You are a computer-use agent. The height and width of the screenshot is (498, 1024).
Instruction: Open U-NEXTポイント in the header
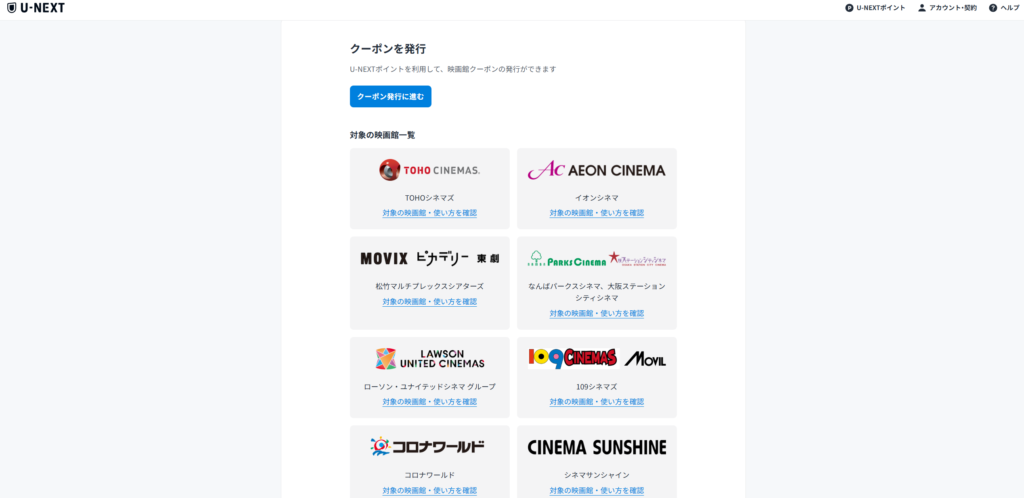coord(875,8)
